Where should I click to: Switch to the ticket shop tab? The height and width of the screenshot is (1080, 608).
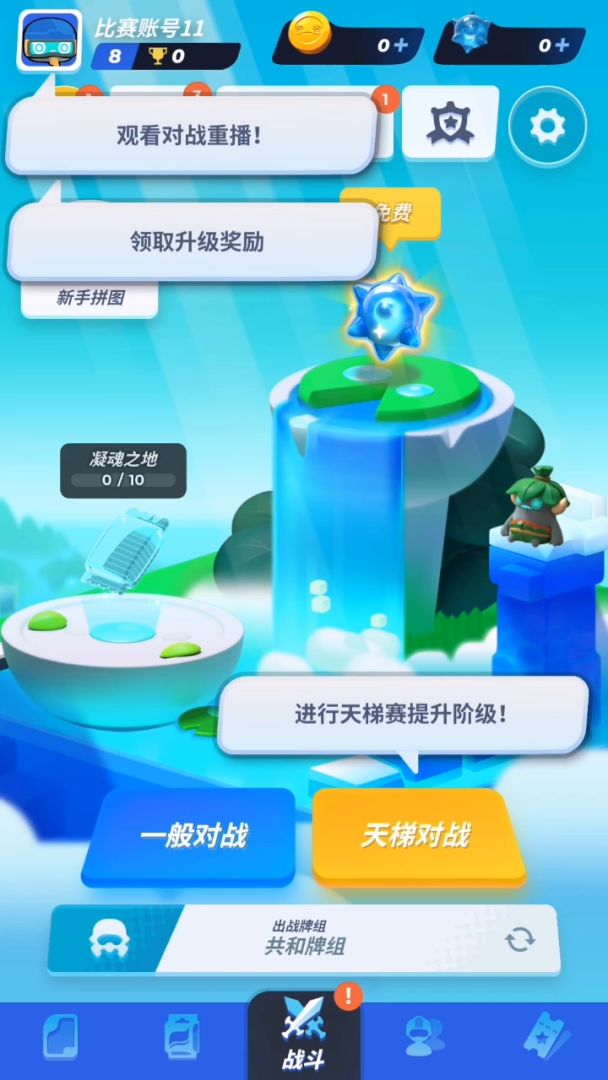546,1037
